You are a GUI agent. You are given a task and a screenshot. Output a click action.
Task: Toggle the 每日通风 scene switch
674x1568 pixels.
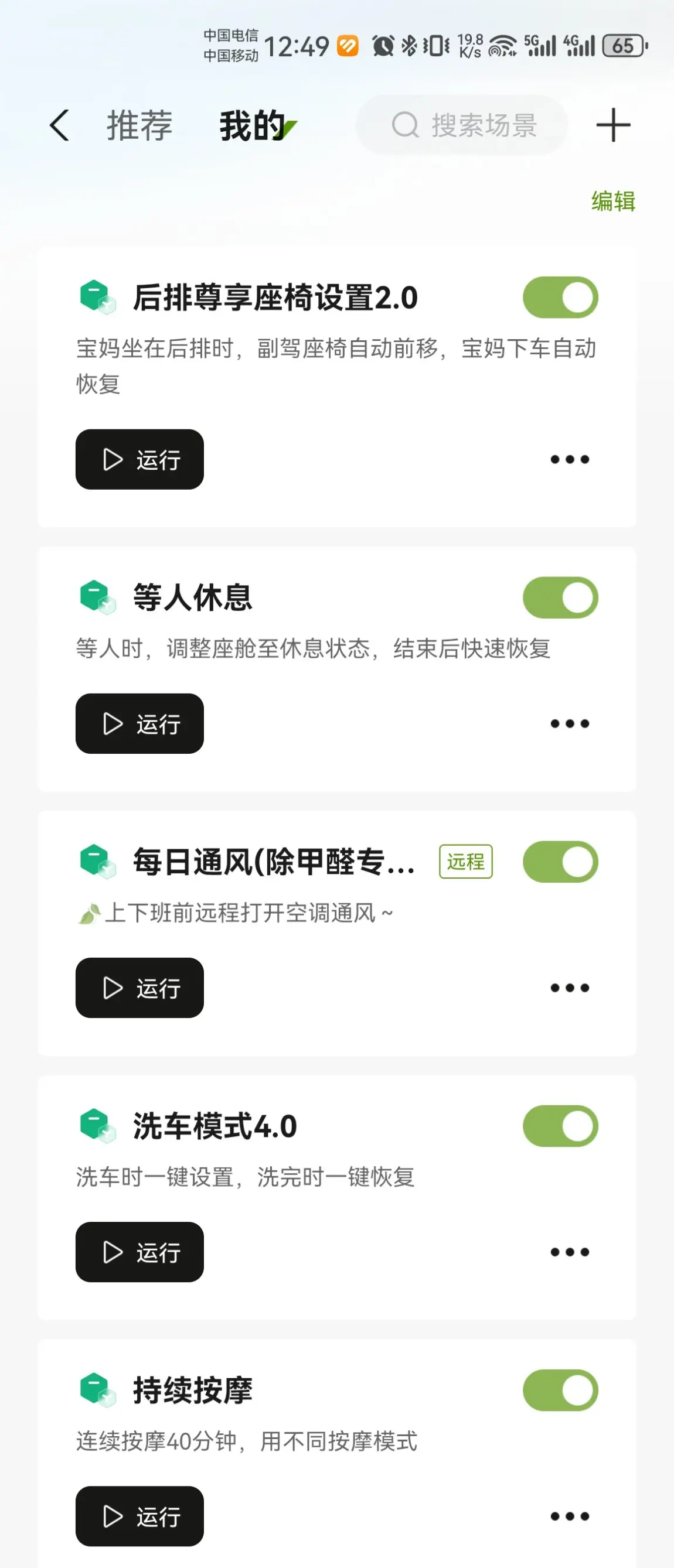(560, 861)
